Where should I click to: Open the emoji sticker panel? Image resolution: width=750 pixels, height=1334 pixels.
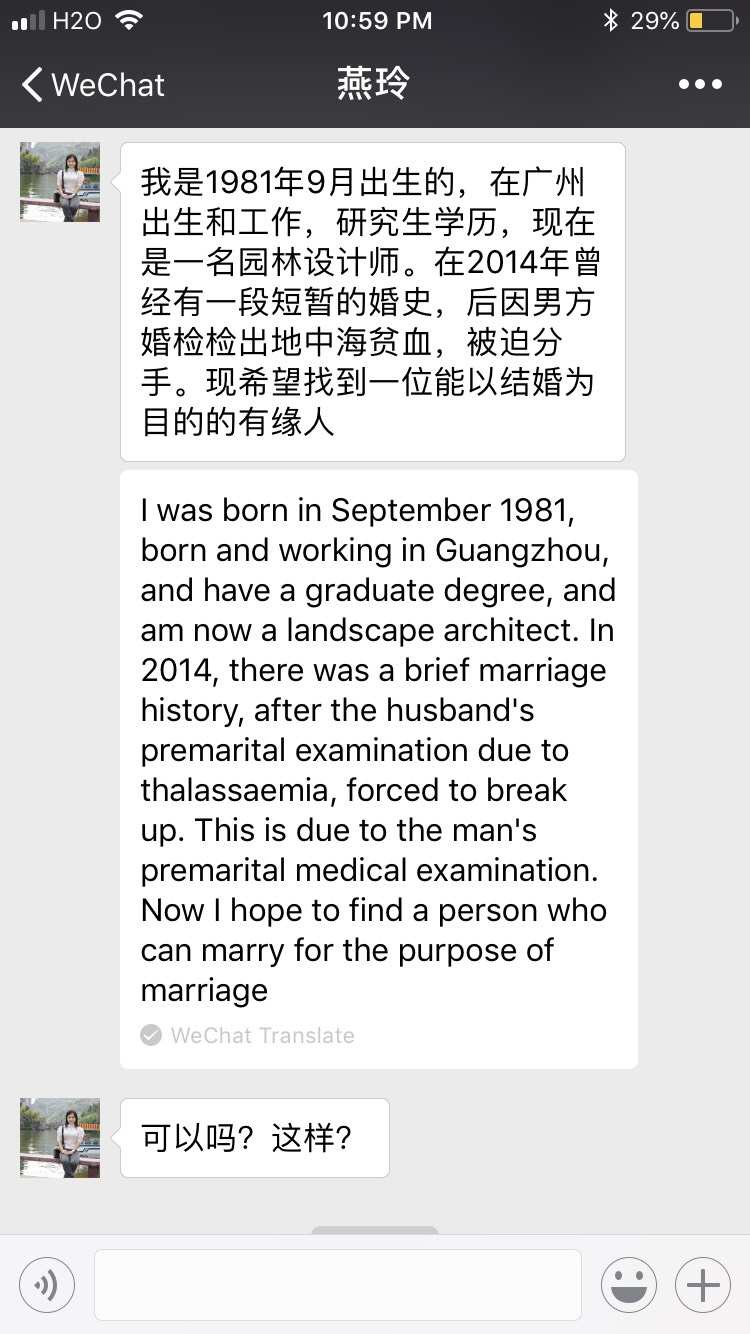tap(629, 1285)
